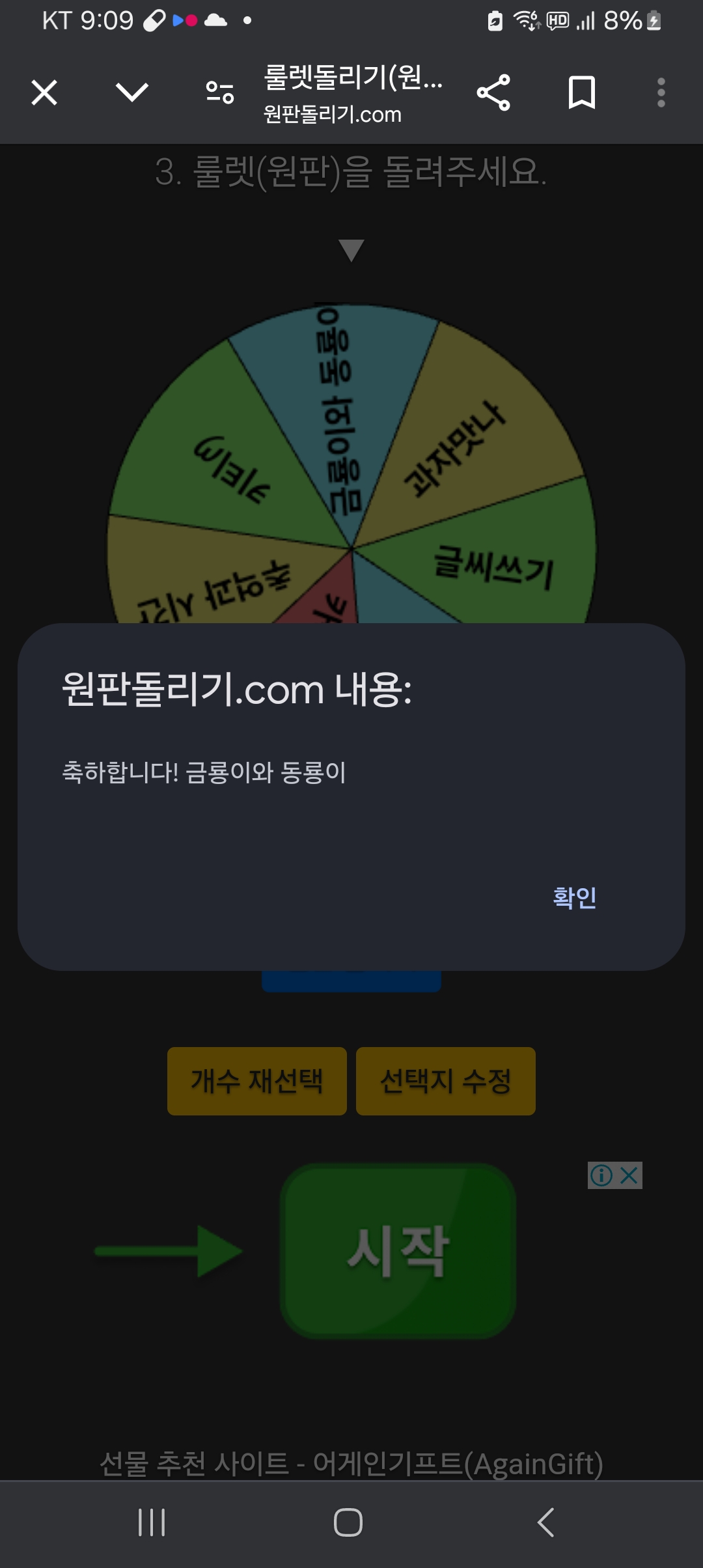This screenshot has height=1568, width=703.
Task: Open the browser overflow menu
Action: pos(661,92)
